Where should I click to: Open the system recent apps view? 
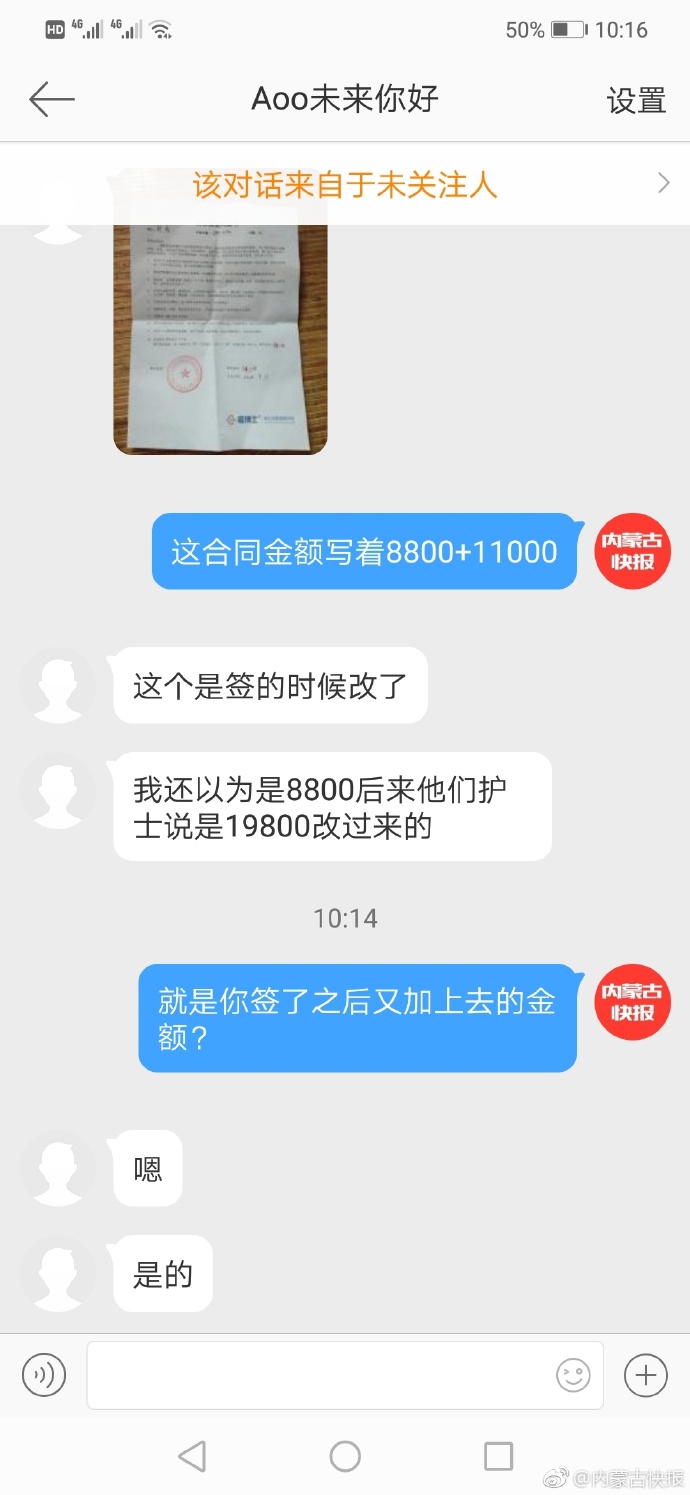point(498,1455)
